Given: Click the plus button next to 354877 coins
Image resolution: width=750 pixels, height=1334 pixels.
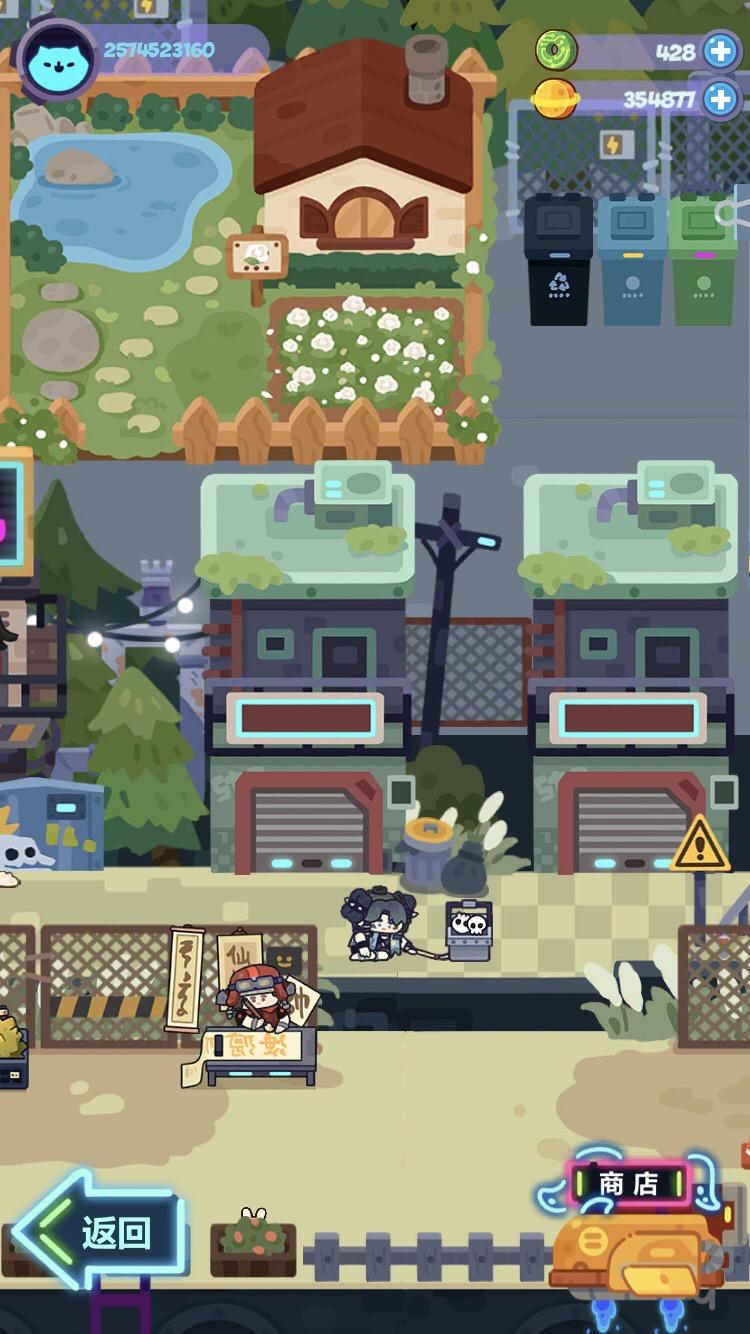Looking at the screenshot, I should 720,99.
